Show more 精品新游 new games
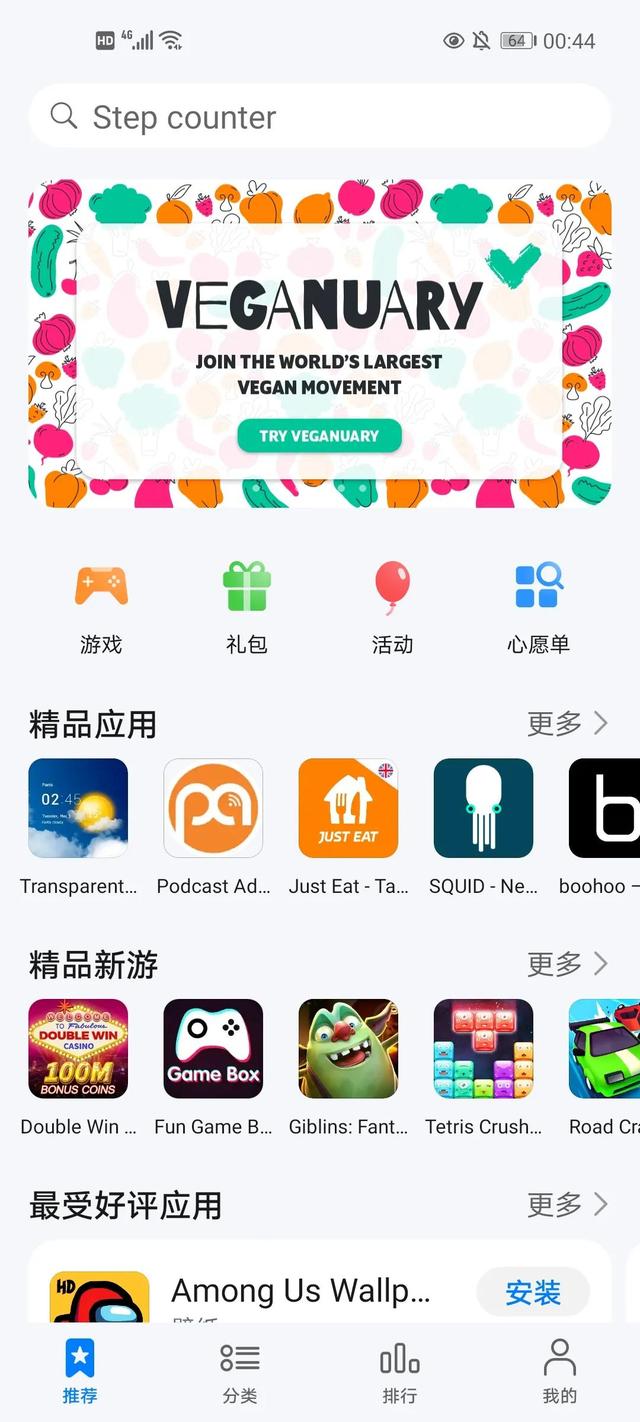640x1422 pixels. [567, 964]
